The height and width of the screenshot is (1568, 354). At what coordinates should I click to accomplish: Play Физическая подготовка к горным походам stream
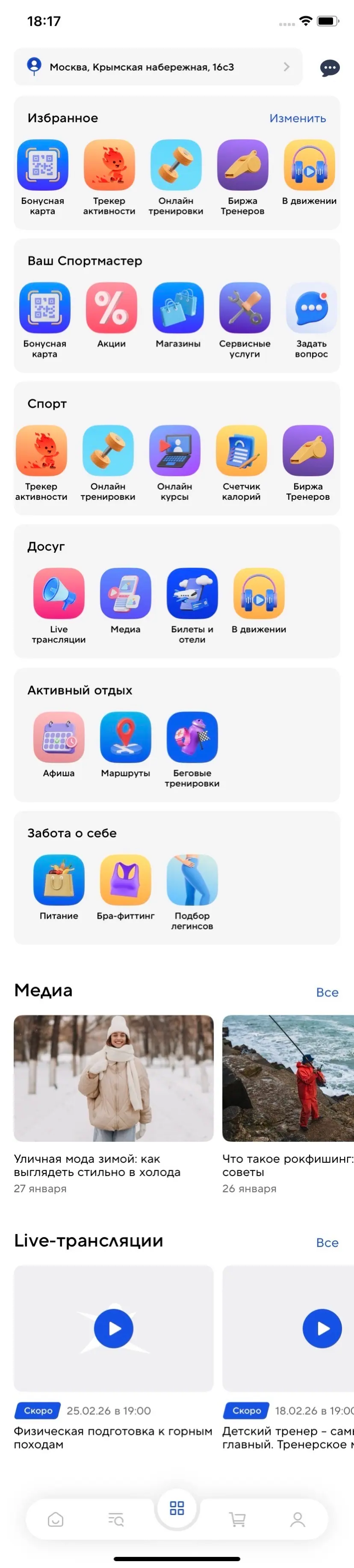(x=114, y=1328)
